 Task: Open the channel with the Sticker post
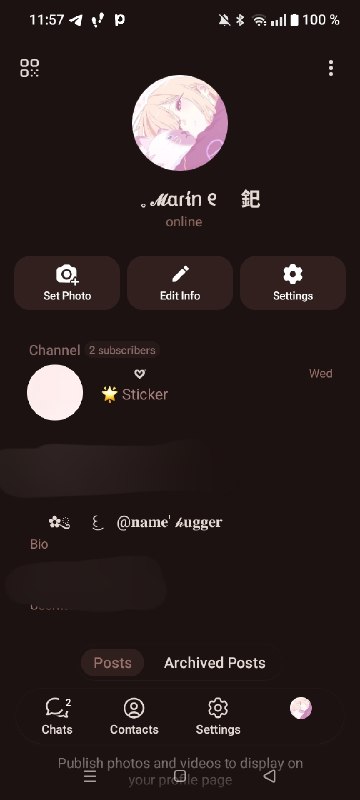(180, 392)
